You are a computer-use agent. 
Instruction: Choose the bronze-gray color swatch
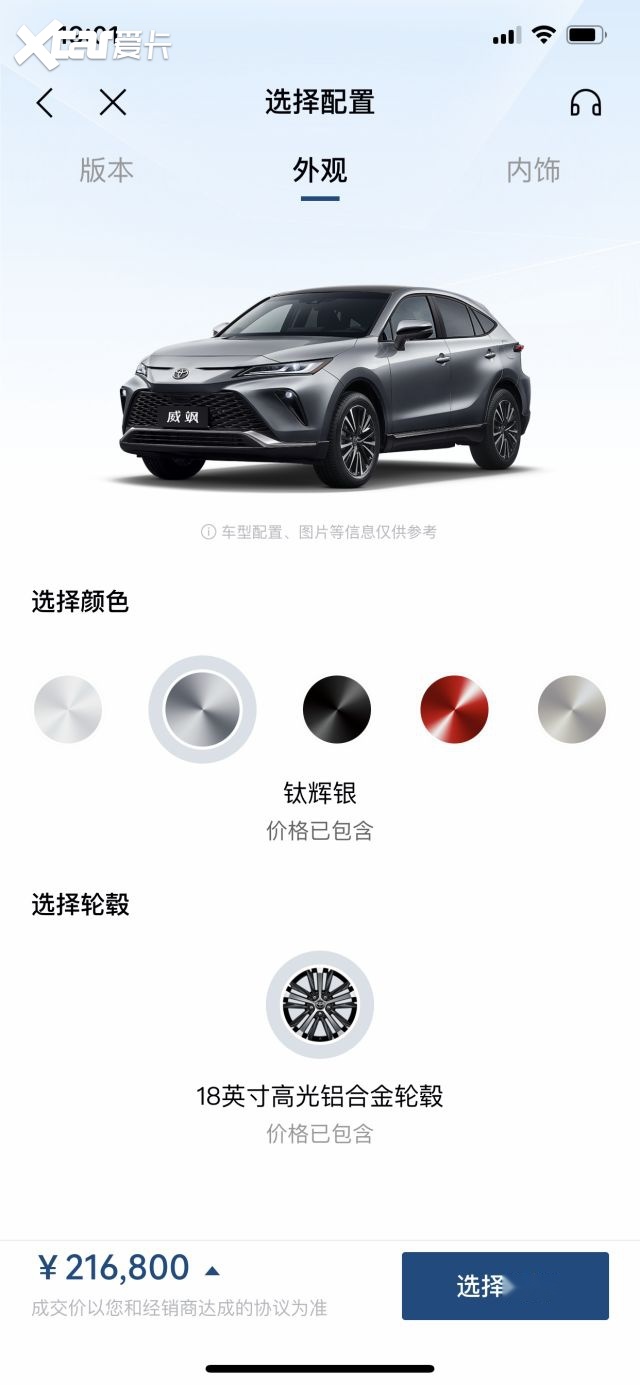tap(572, 709)
